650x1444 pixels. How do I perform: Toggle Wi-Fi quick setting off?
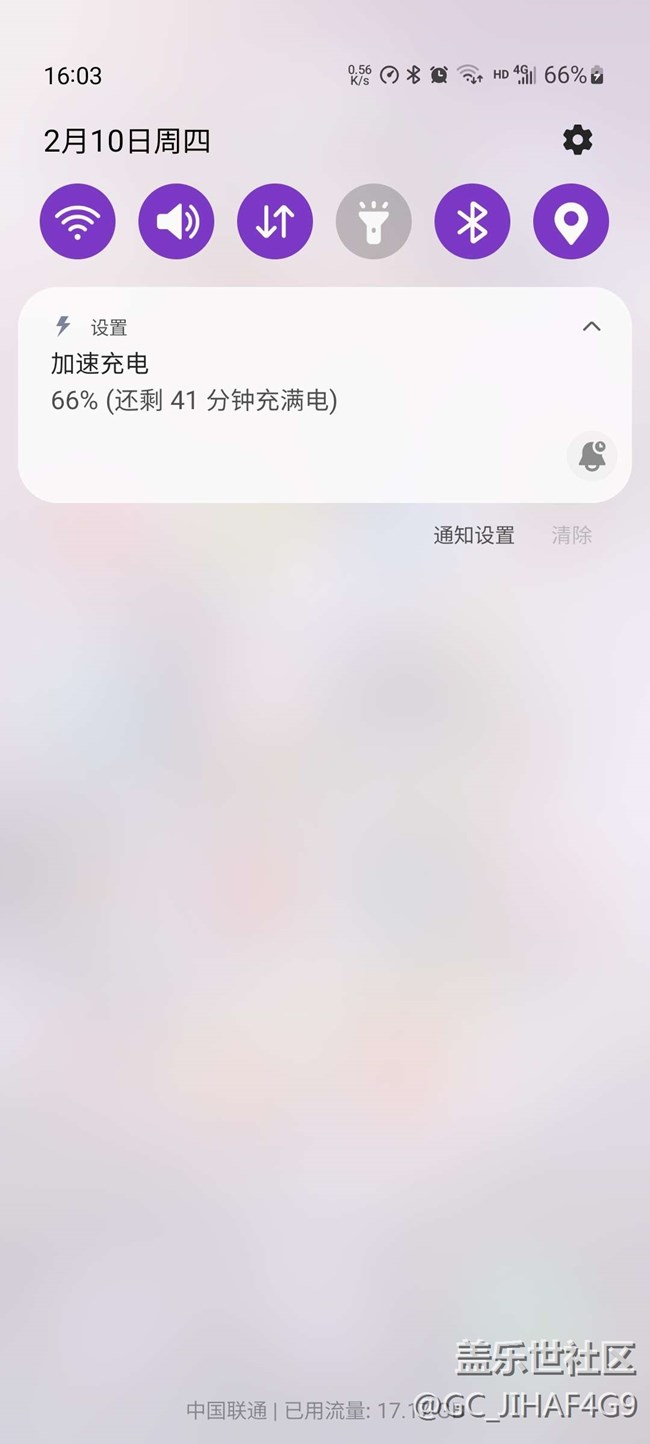pyautogui.click(x=78, y=222)
